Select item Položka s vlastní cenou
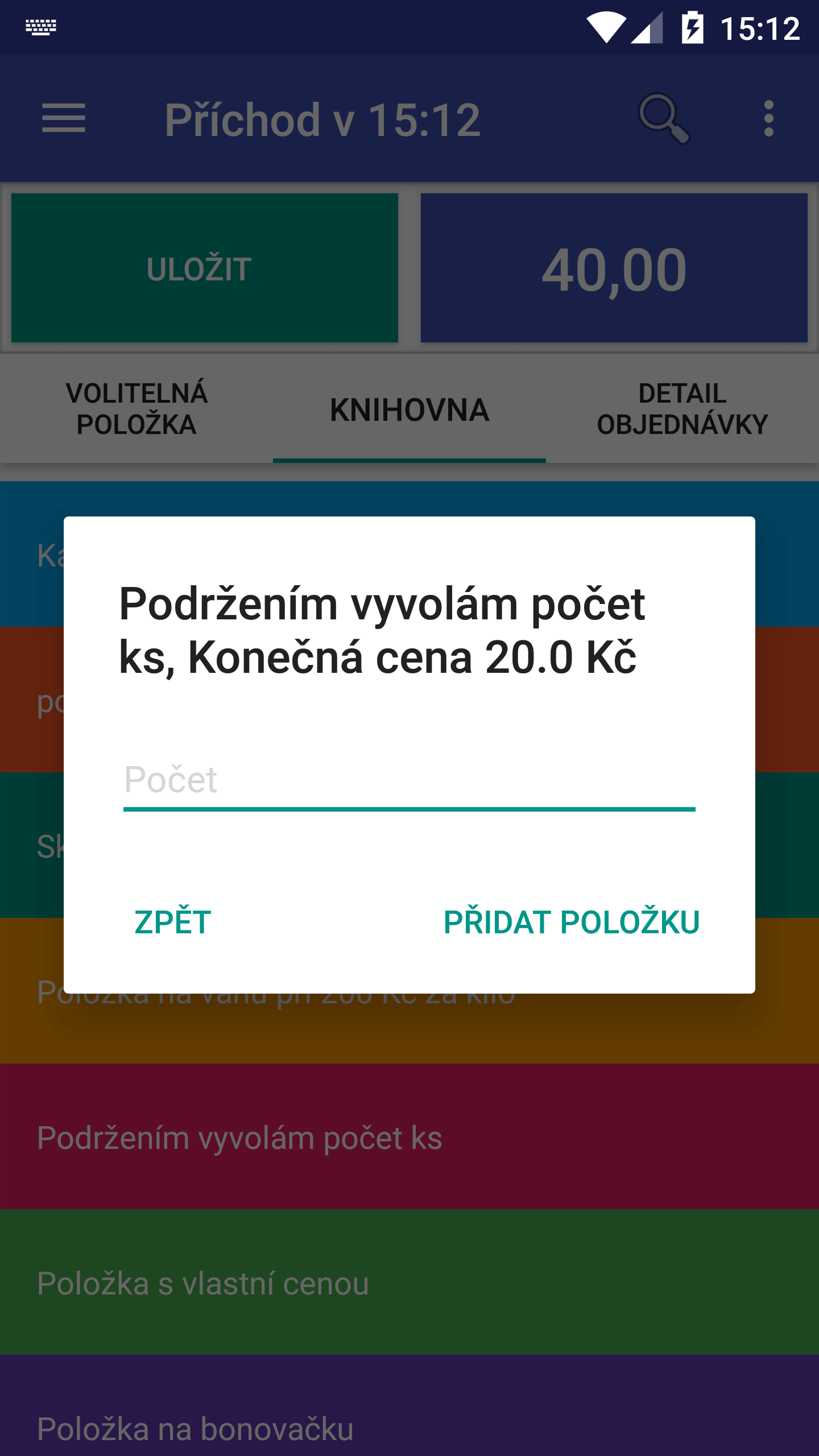 coord(409,1282)
